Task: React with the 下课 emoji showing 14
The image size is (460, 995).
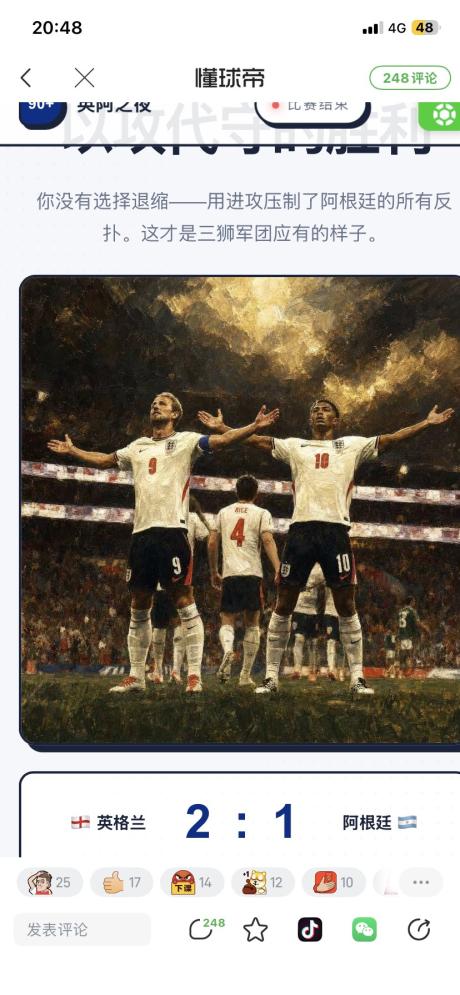Action: pos(192,882)
